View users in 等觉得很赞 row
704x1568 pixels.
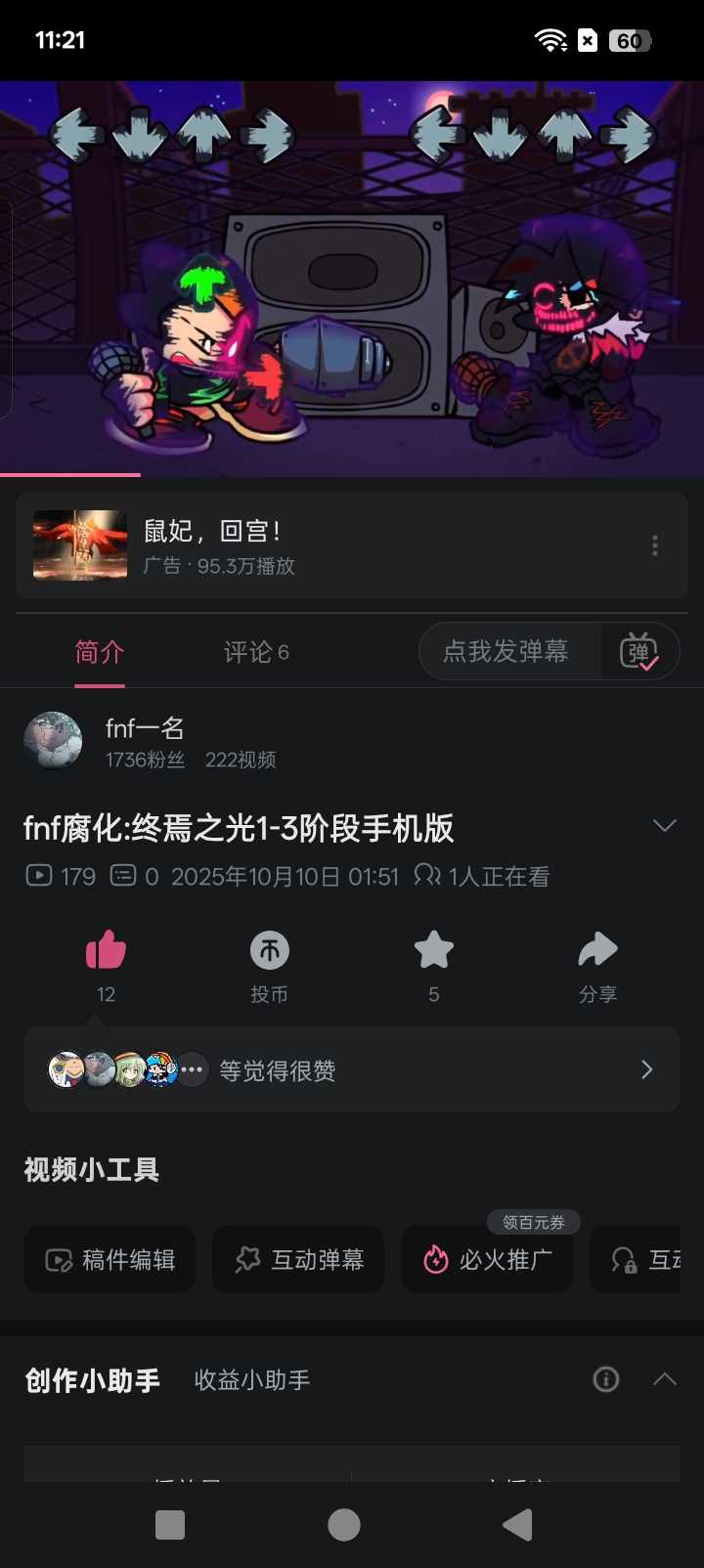pos(352,1070)
